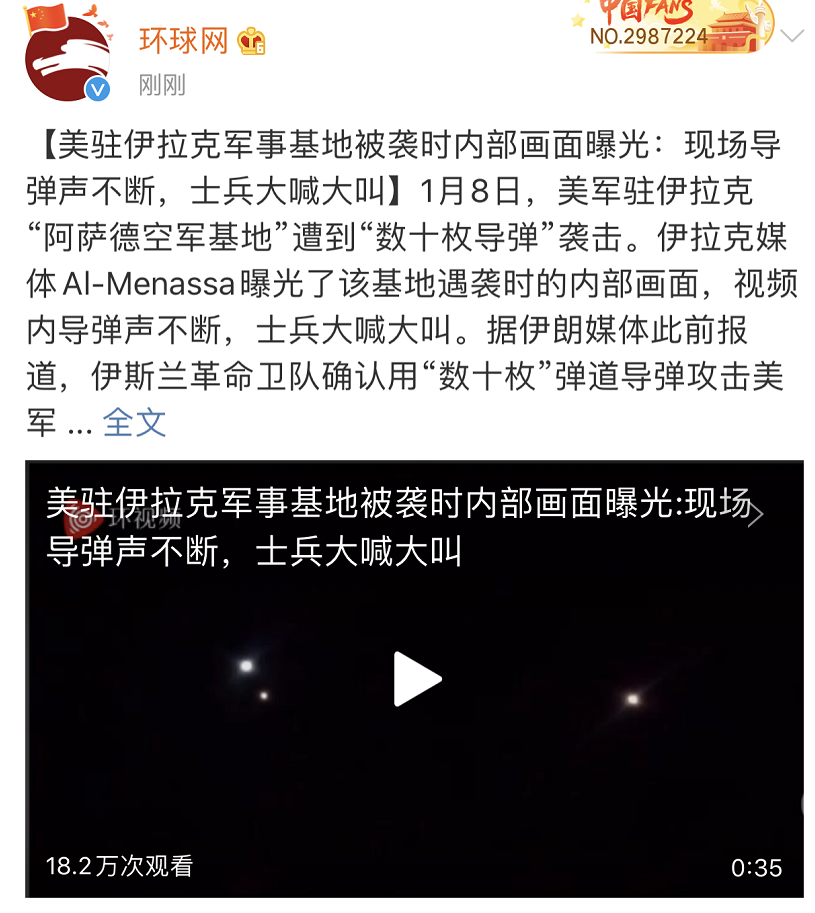Tap 全文 to read full post
The height and width of the screenshot is (913, 815).
(x=134, y=422)
